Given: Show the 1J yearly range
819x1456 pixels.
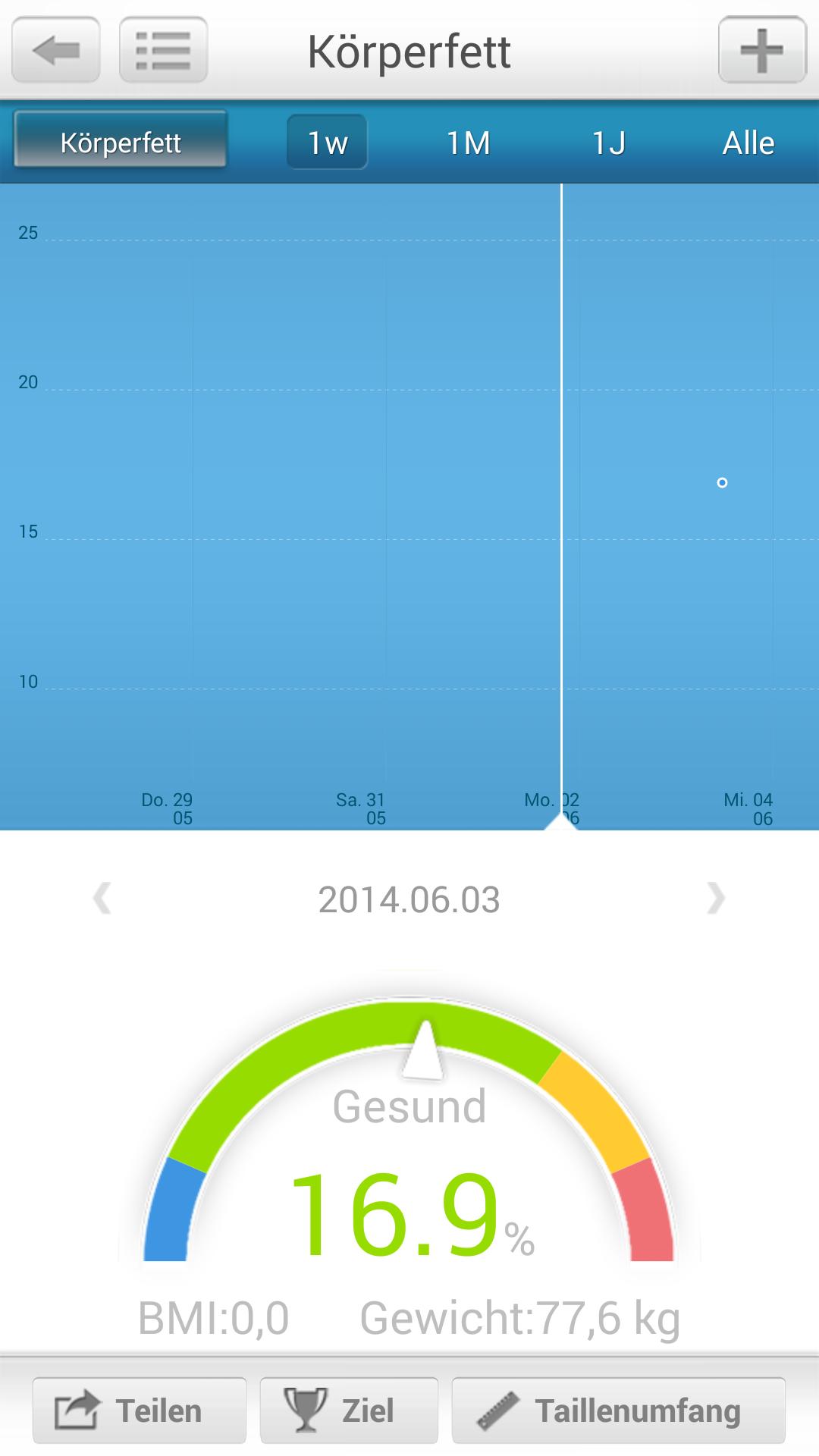Looking at the screenshot, I should pyautogui.click(x=608, y=143).
